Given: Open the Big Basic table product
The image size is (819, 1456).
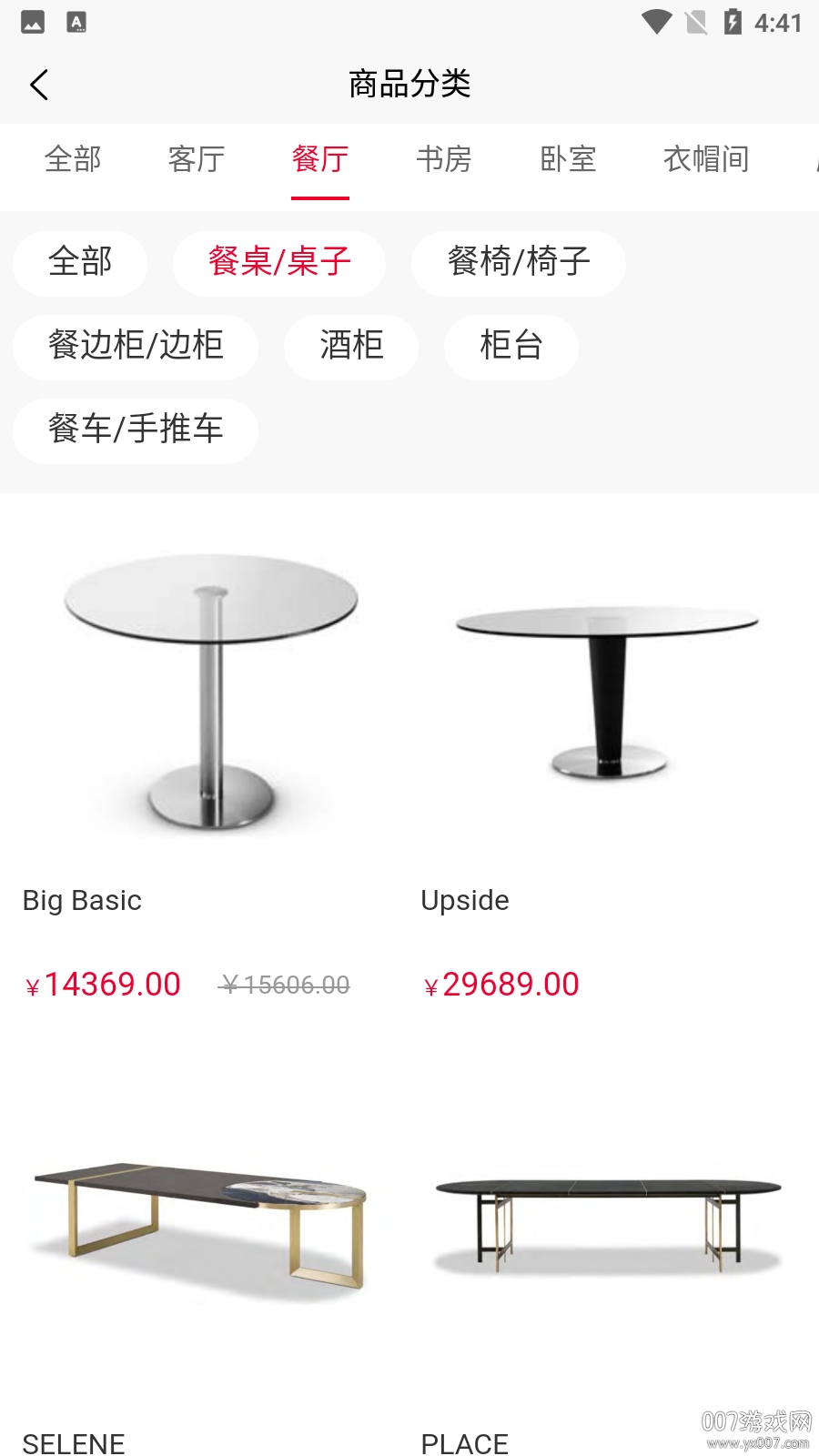Looking at the screenshot, I should pos(211,692).
